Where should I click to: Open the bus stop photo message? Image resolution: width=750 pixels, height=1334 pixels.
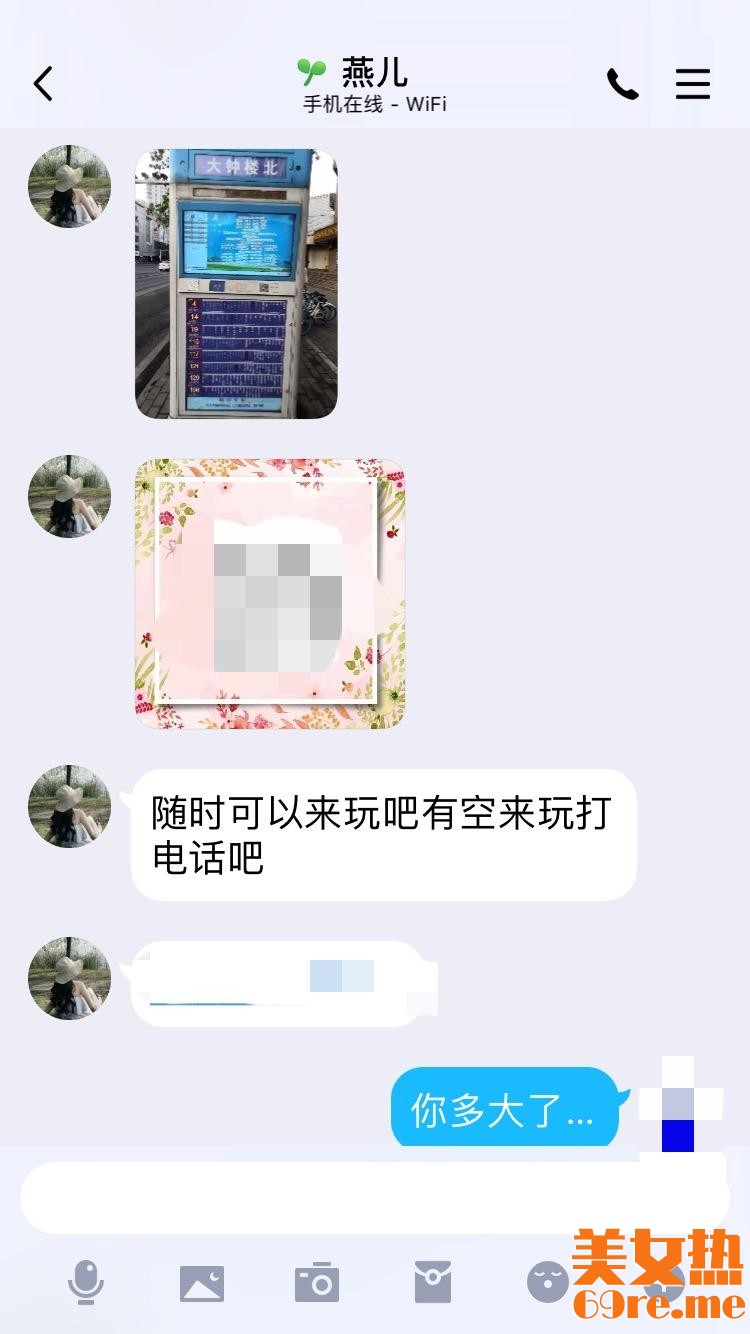click(236, 284)
